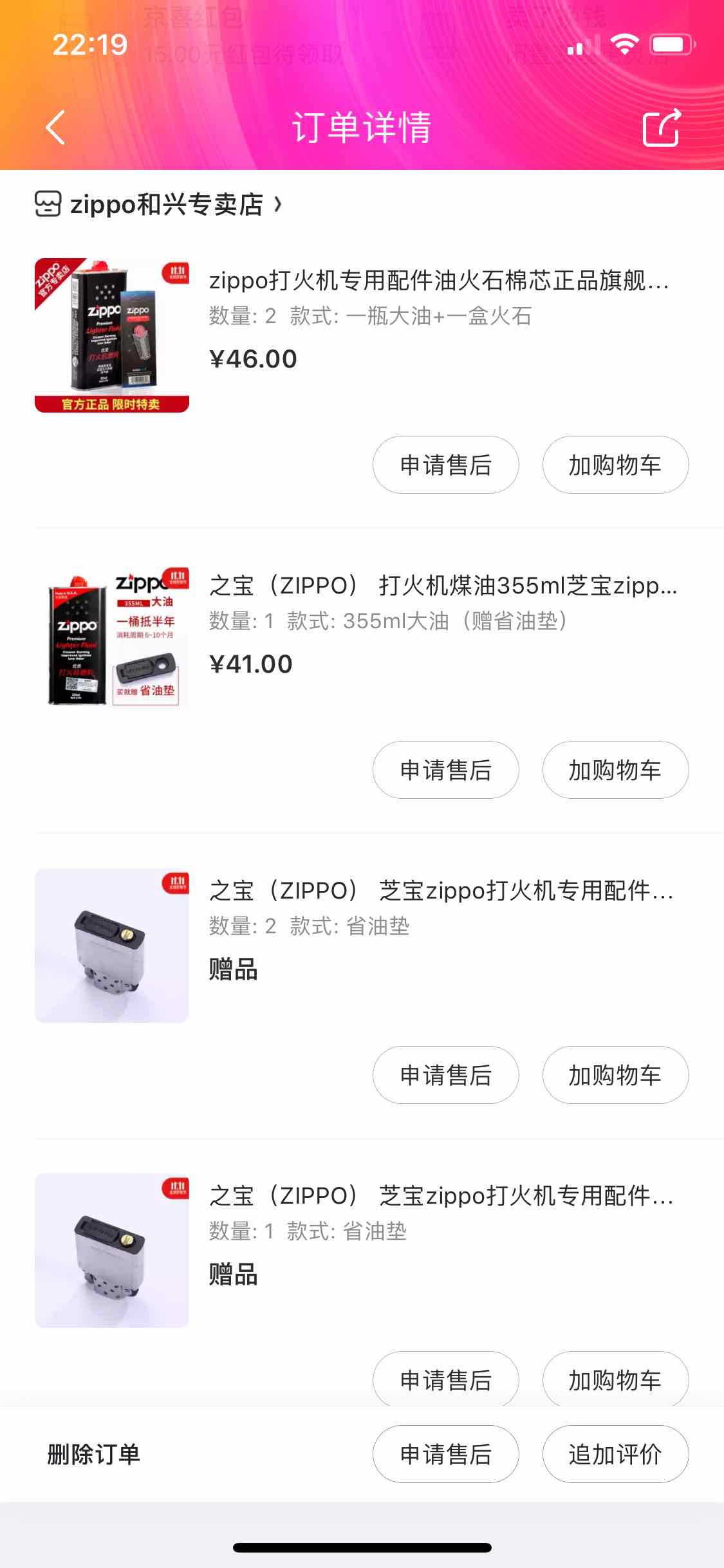This screenshot has width=724, height=1568.
Task: Open the ¥46.00 zippo oil and flint item
Action: tap(362, 335)
